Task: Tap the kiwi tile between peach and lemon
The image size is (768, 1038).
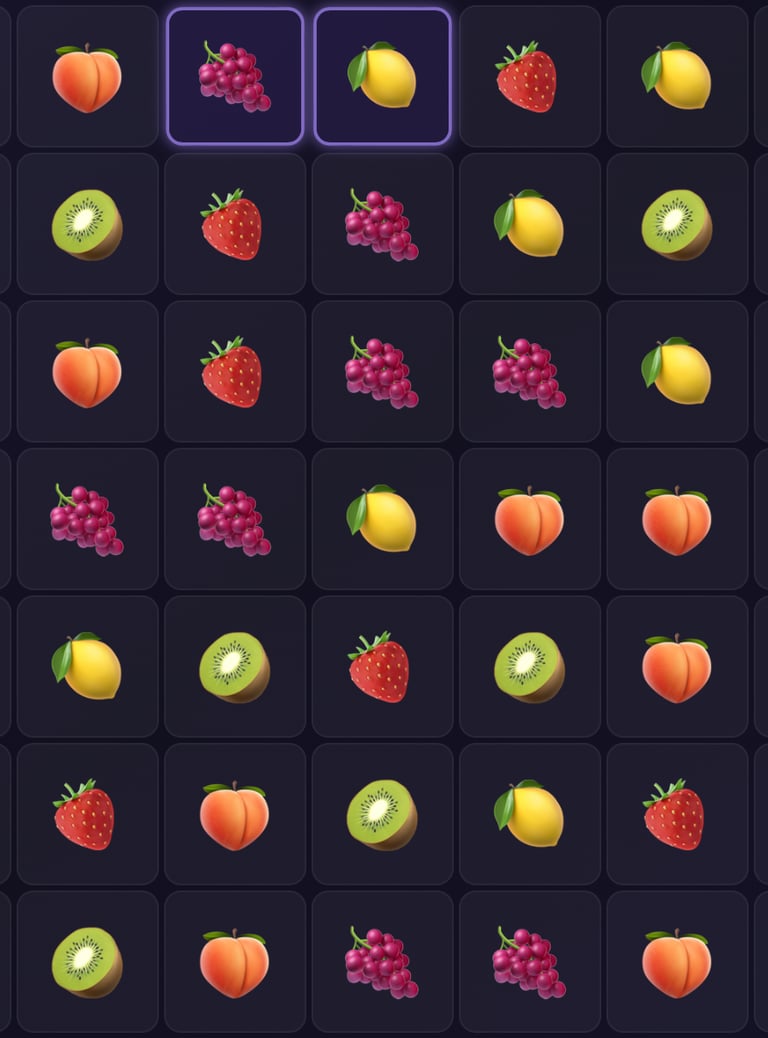Action: coord(383,814)
